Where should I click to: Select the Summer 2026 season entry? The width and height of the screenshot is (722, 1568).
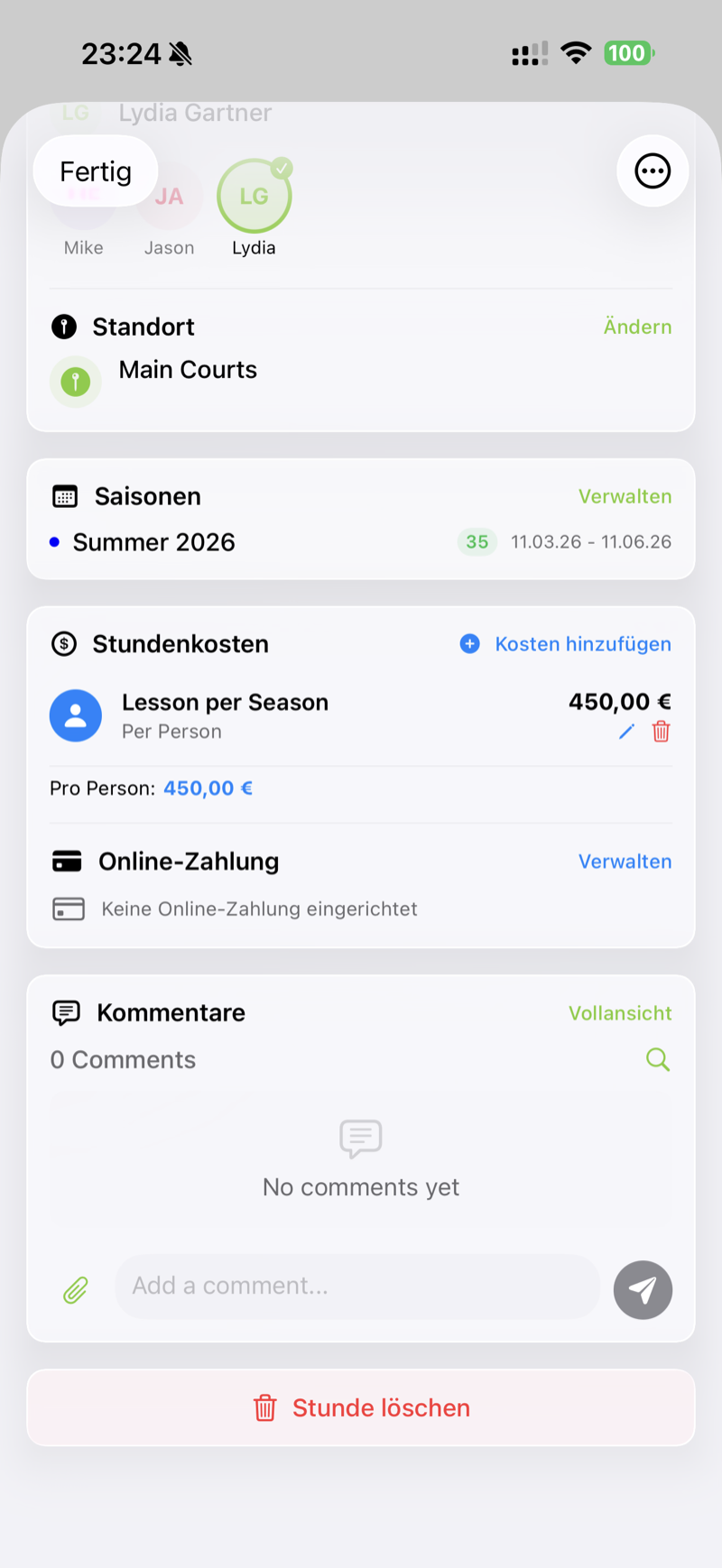154,541
